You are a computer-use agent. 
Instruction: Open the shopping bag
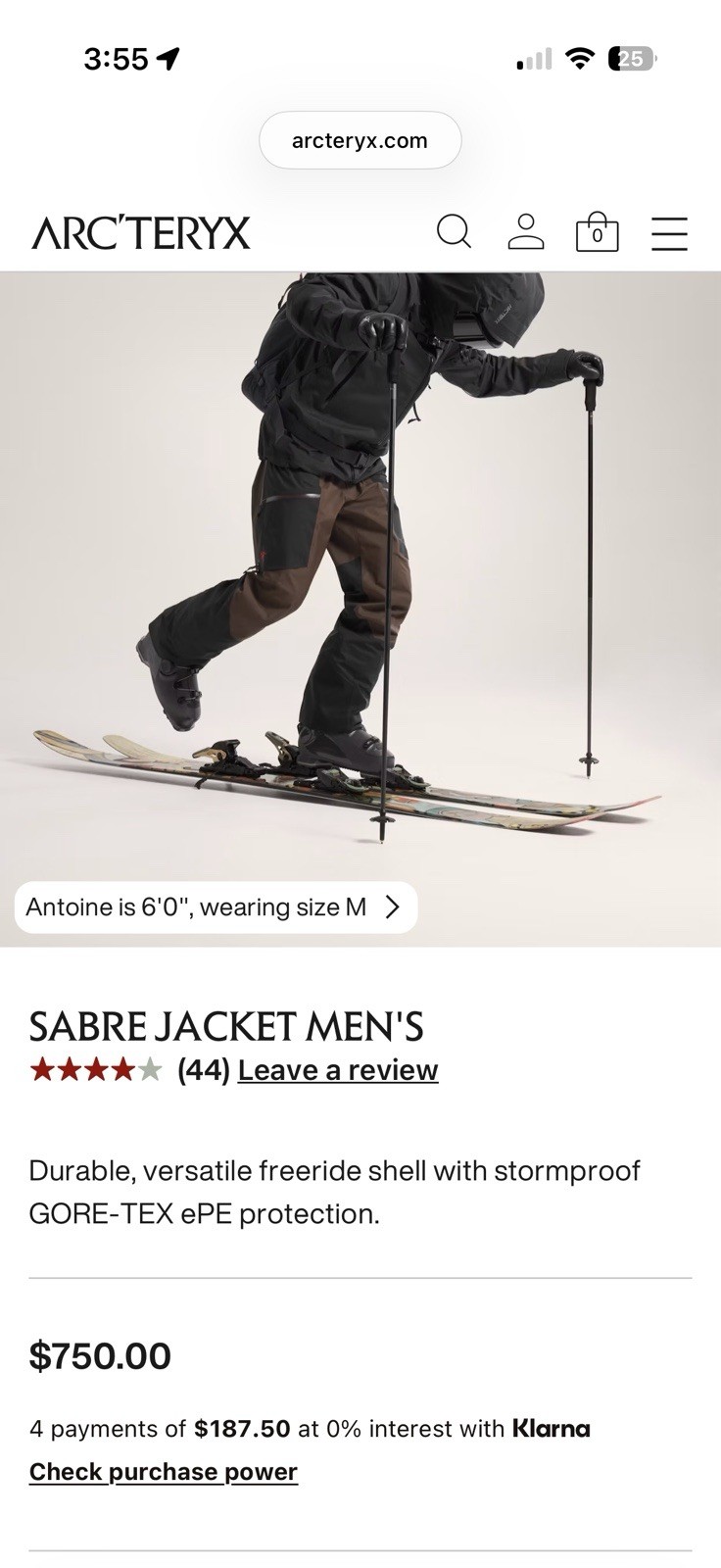[597, 232]
